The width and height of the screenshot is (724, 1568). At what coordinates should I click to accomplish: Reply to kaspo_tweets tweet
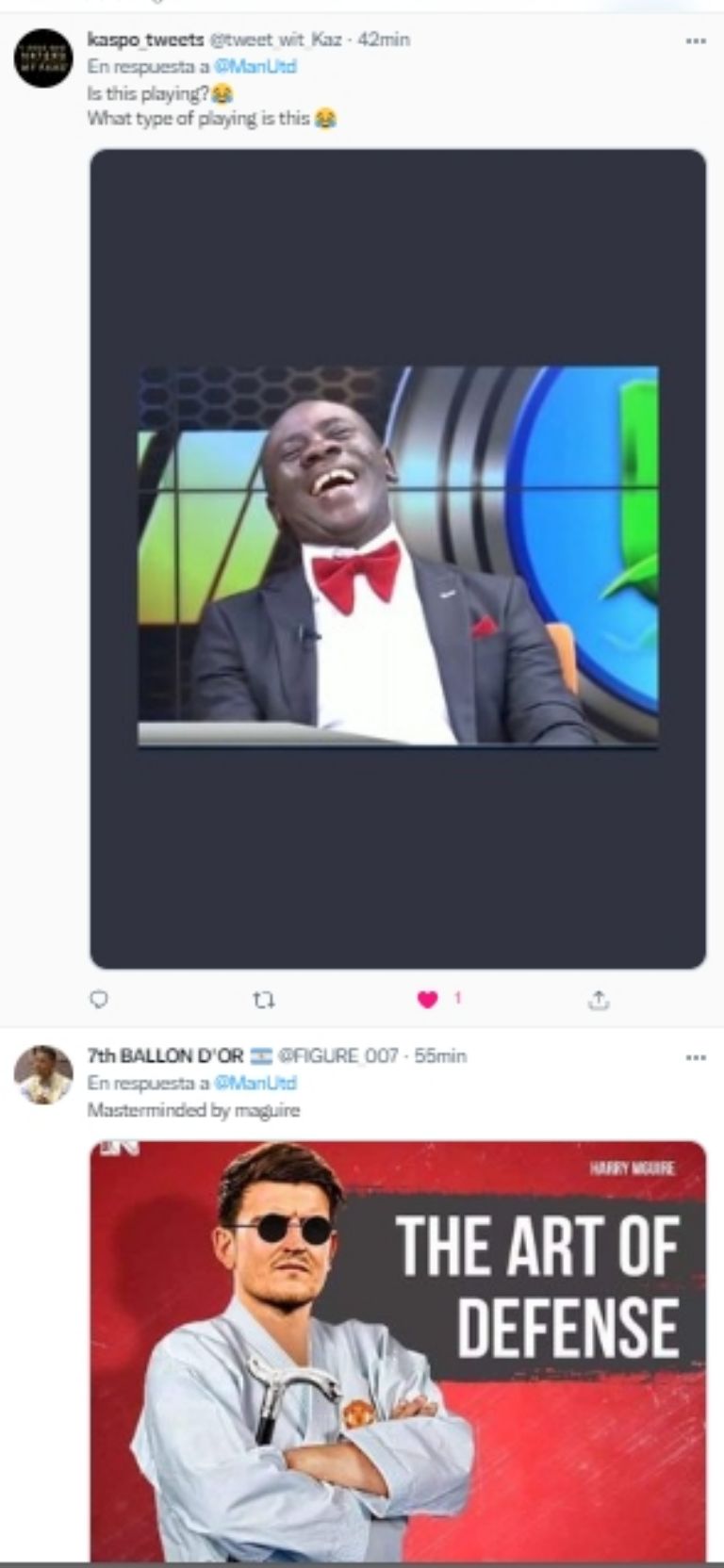pos(98,999)
